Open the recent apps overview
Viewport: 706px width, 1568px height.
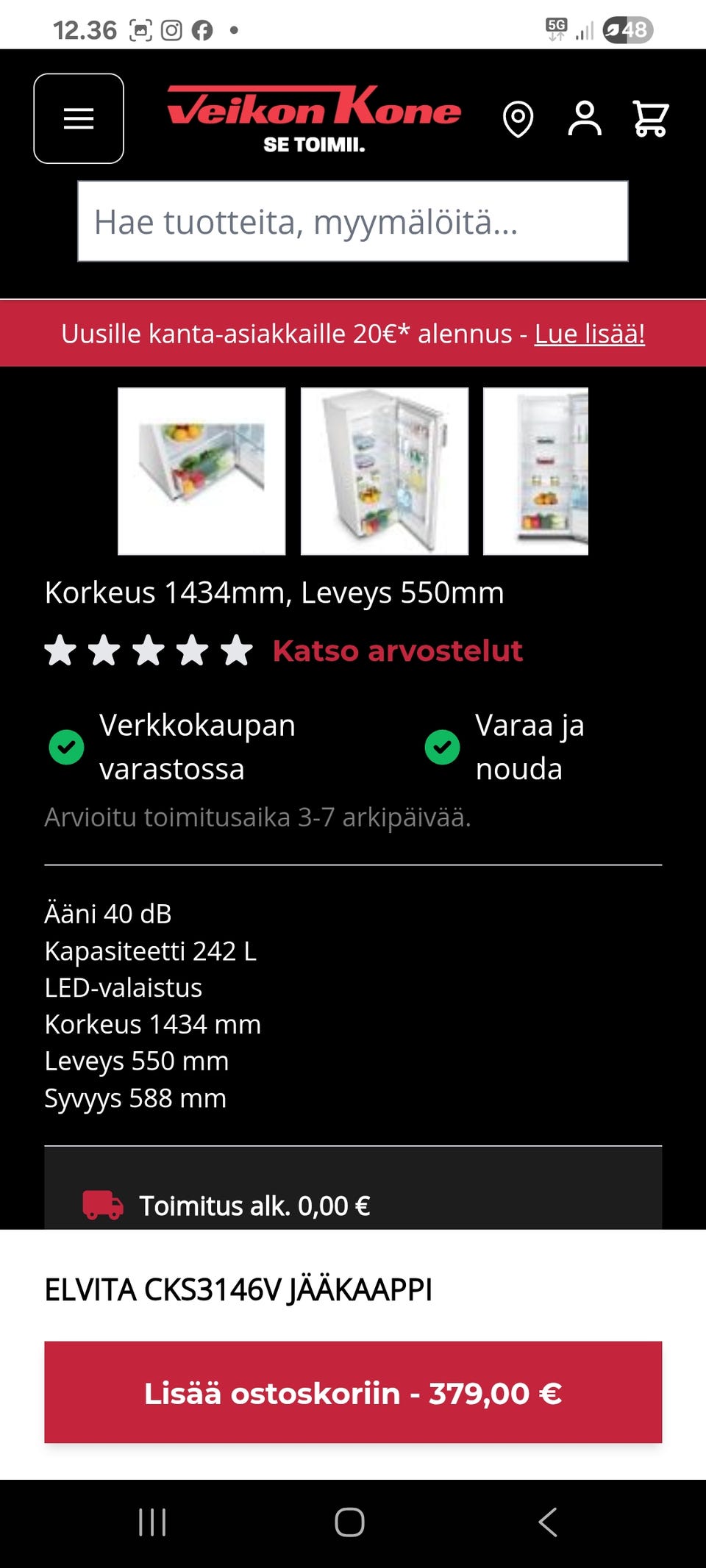(151, 1520)
